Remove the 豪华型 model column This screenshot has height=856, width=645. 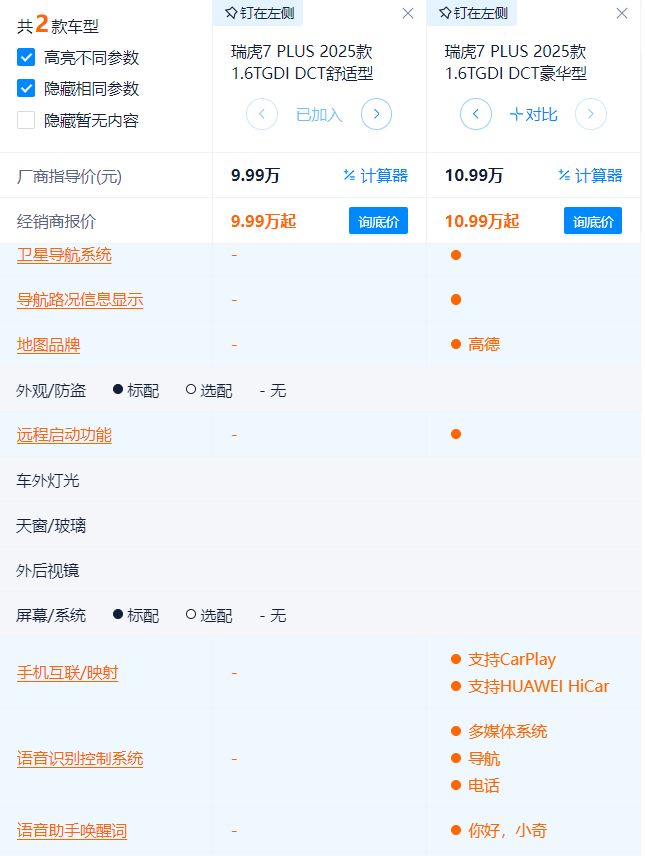pos(622,14)
